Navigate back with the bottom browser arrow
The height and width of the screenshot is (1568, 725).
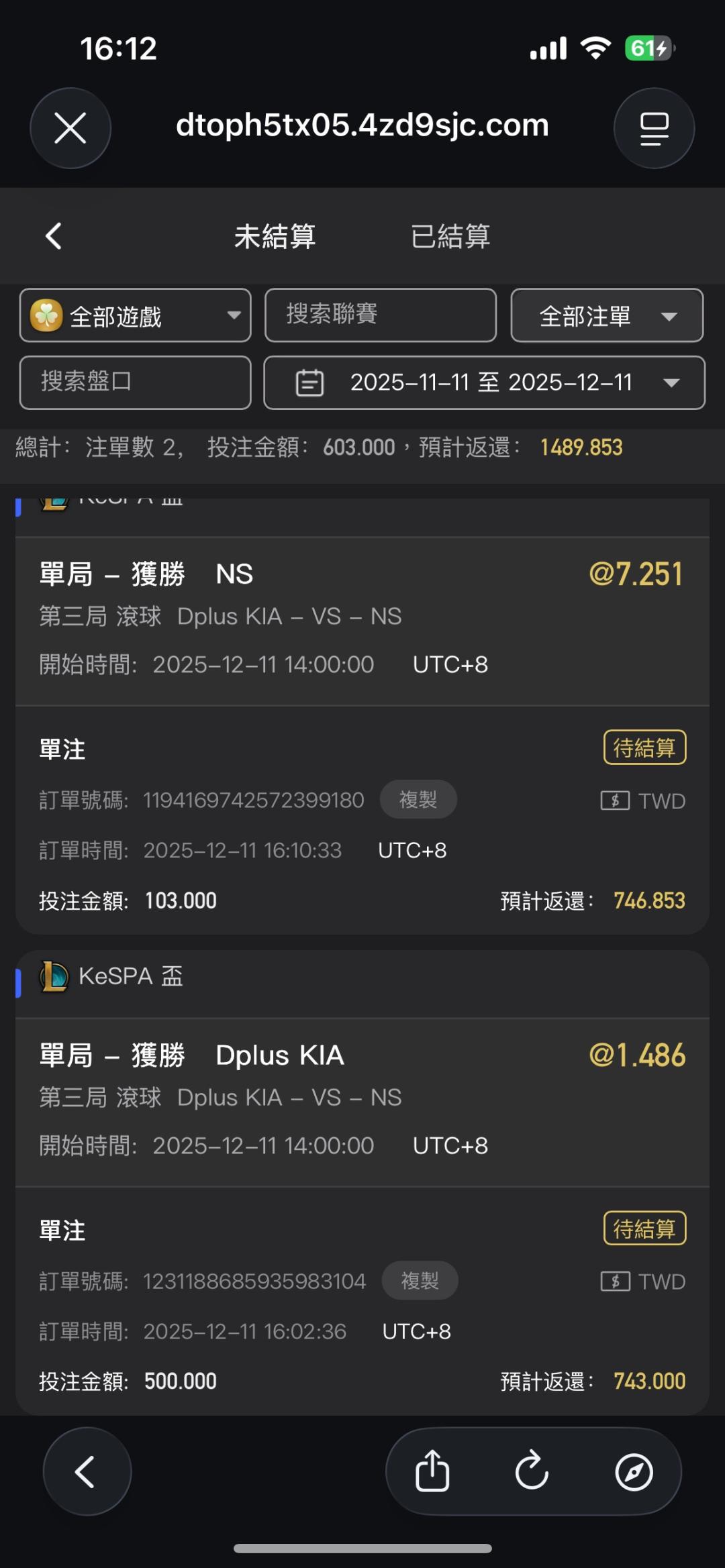click(x=87, y=1471)
